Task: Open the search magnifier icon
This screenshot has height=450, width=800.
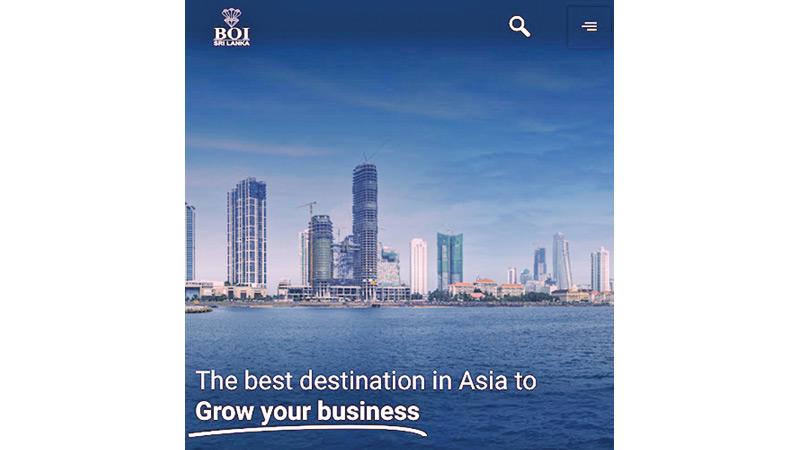Action: [x=519, y=27]
